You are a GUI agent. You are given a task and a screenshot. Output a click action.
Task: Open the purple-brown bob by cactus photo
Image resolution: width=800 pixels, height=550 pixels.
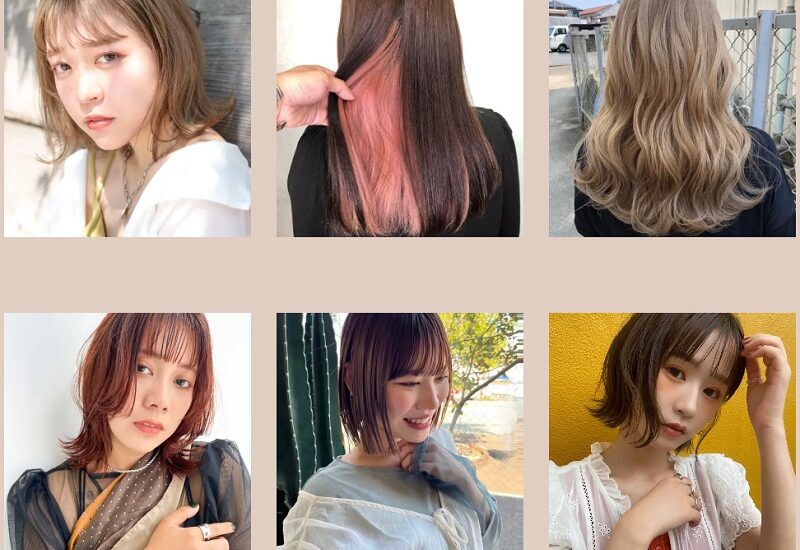pyautogui.click(x=399, y=430)
